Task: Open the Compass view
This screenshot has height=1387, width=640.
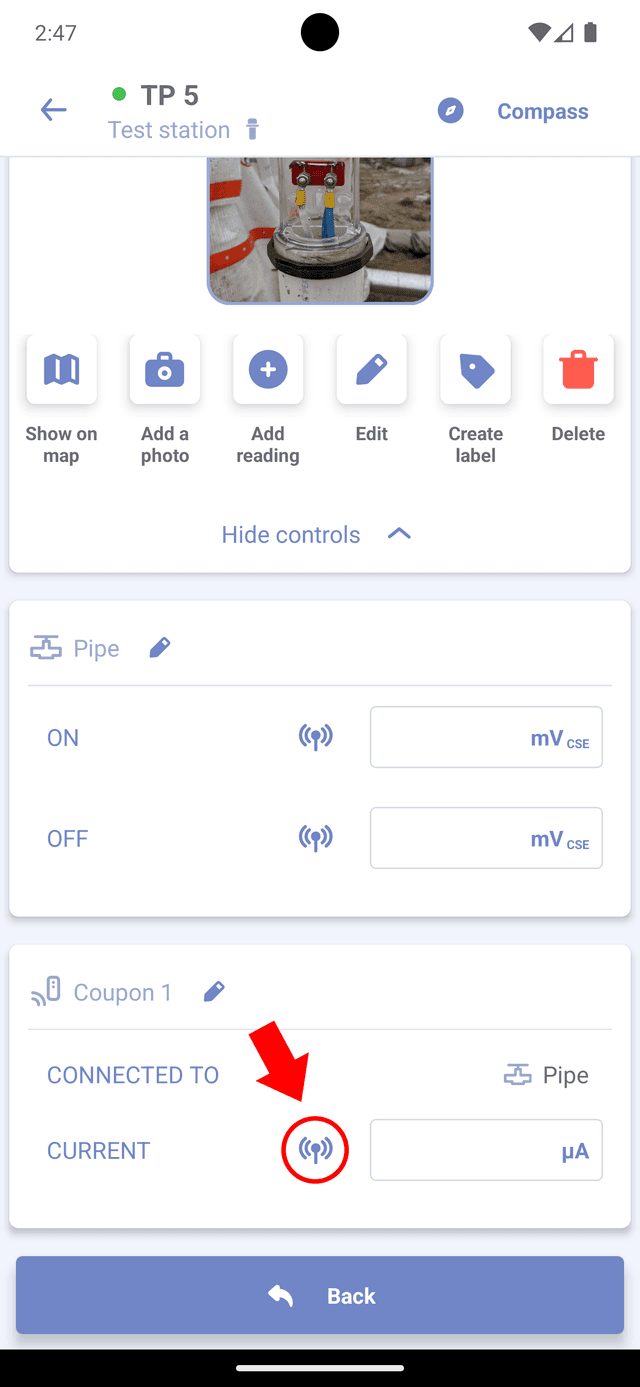Action: point(513,111)
